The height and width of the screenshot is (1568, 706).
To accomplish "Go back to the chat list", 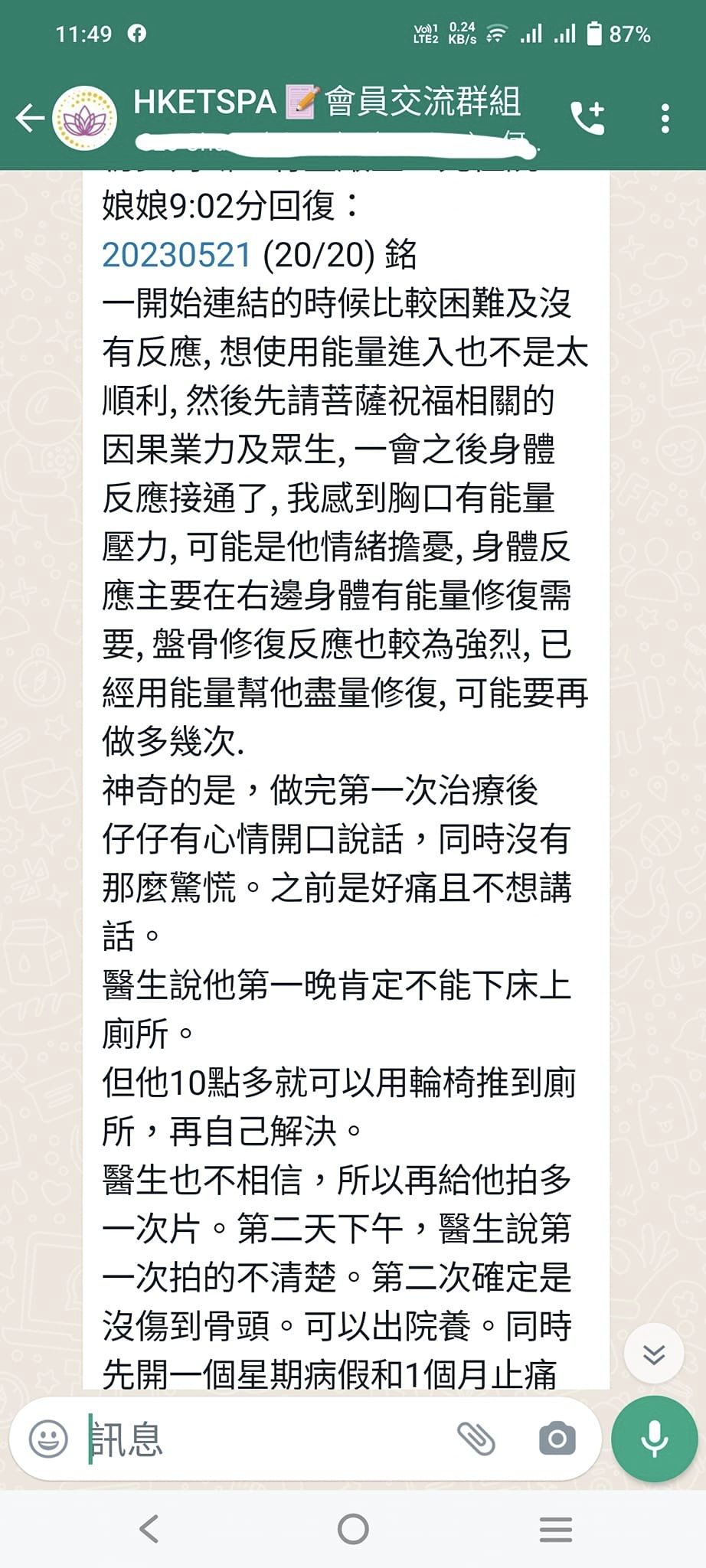I will [31, 118].
